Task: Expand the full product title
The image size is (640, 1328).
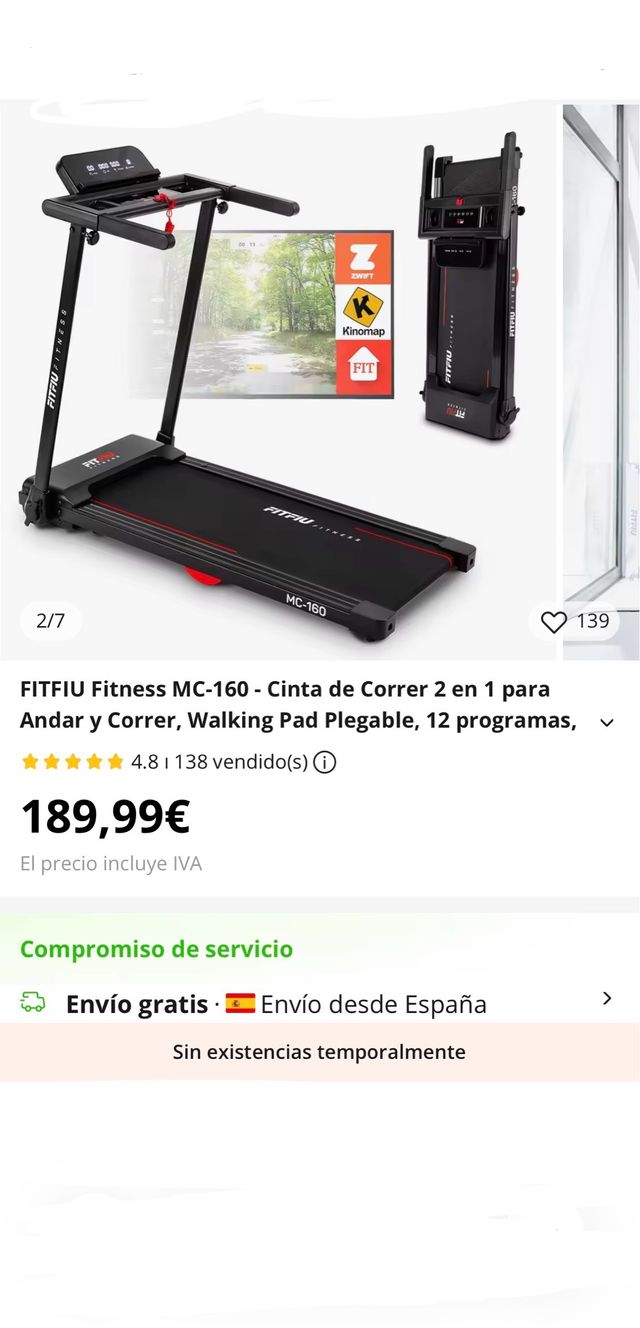Action: click(x=606, y=723)
